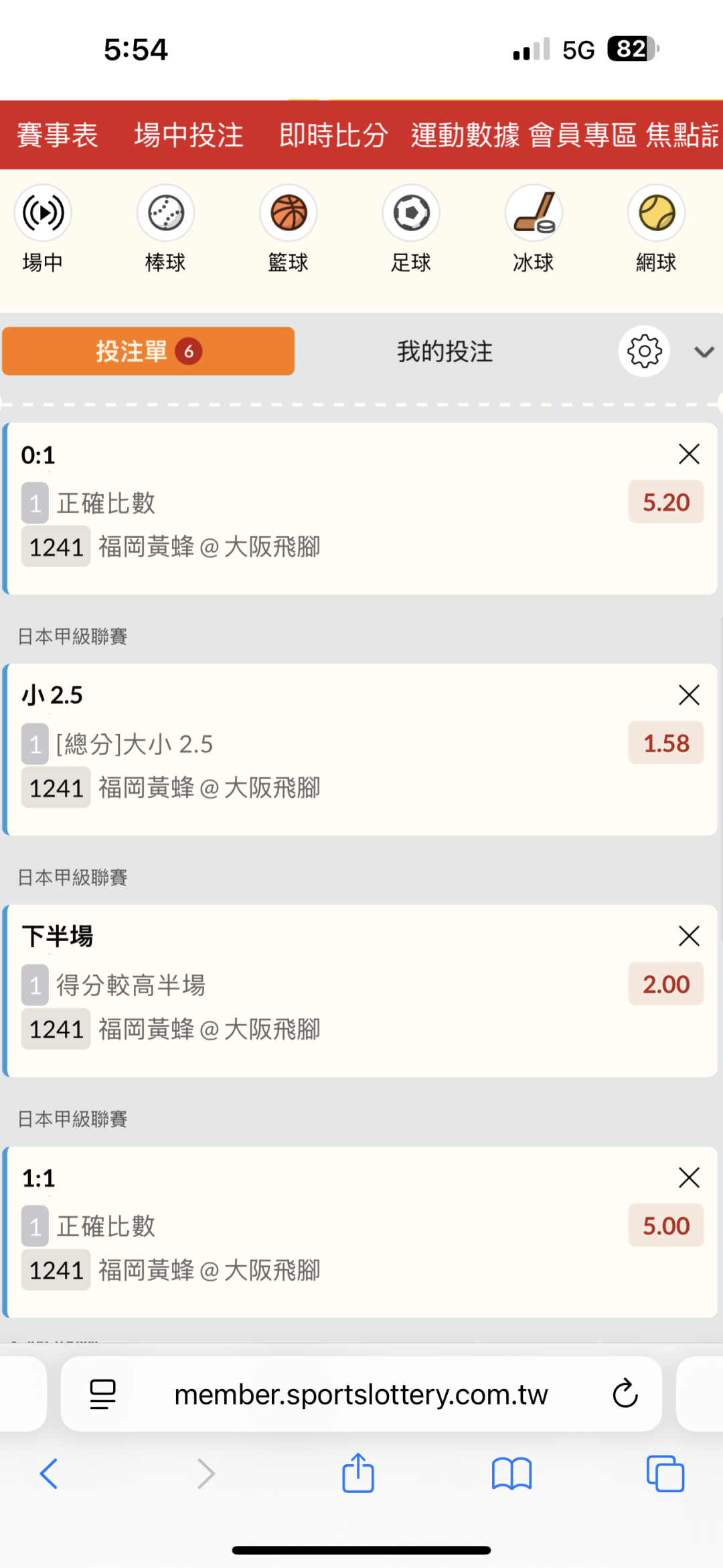Open the 賽事表 tab
The width and height of the screenshot is (723, 1568).
(58, 135)
